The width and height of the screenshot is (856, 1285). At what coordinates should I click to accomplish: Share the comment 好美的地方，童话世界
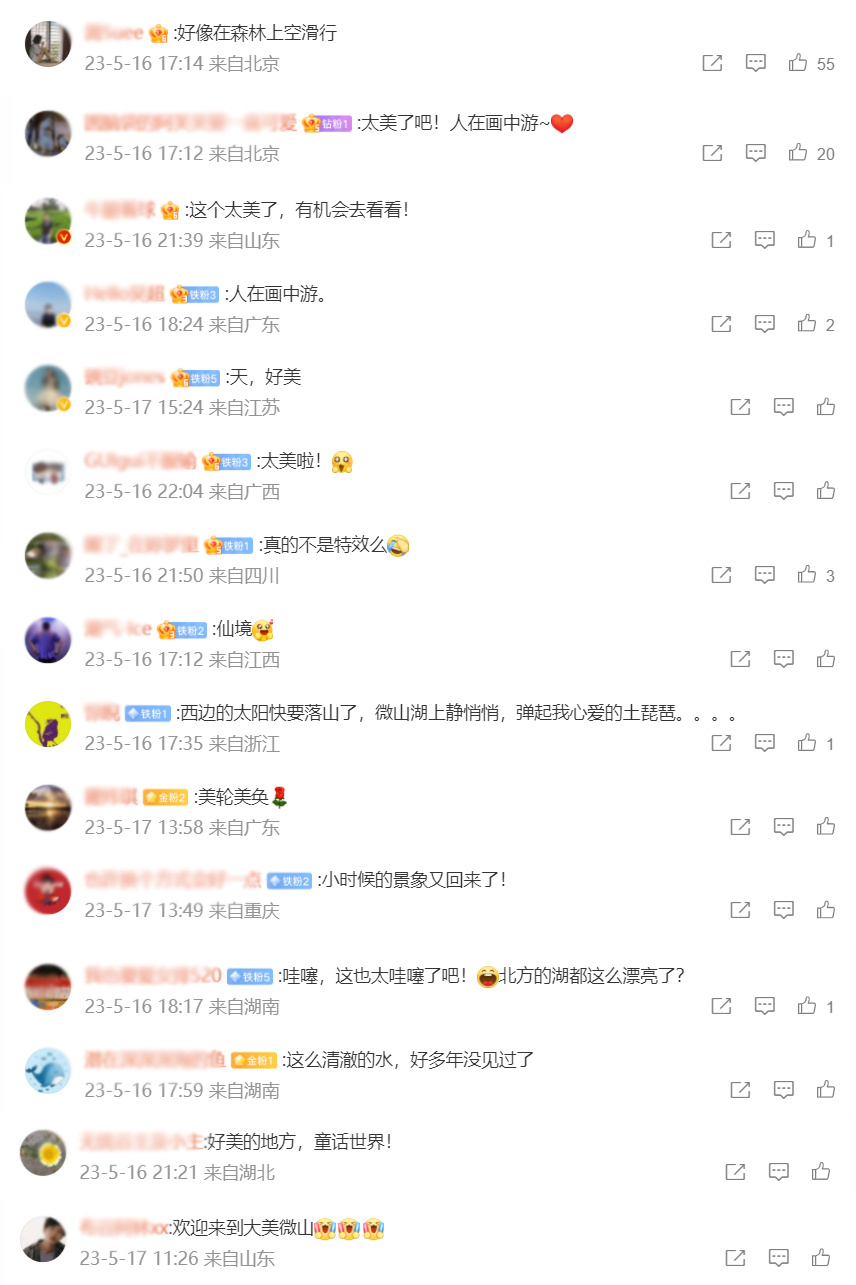(735, 1172)
